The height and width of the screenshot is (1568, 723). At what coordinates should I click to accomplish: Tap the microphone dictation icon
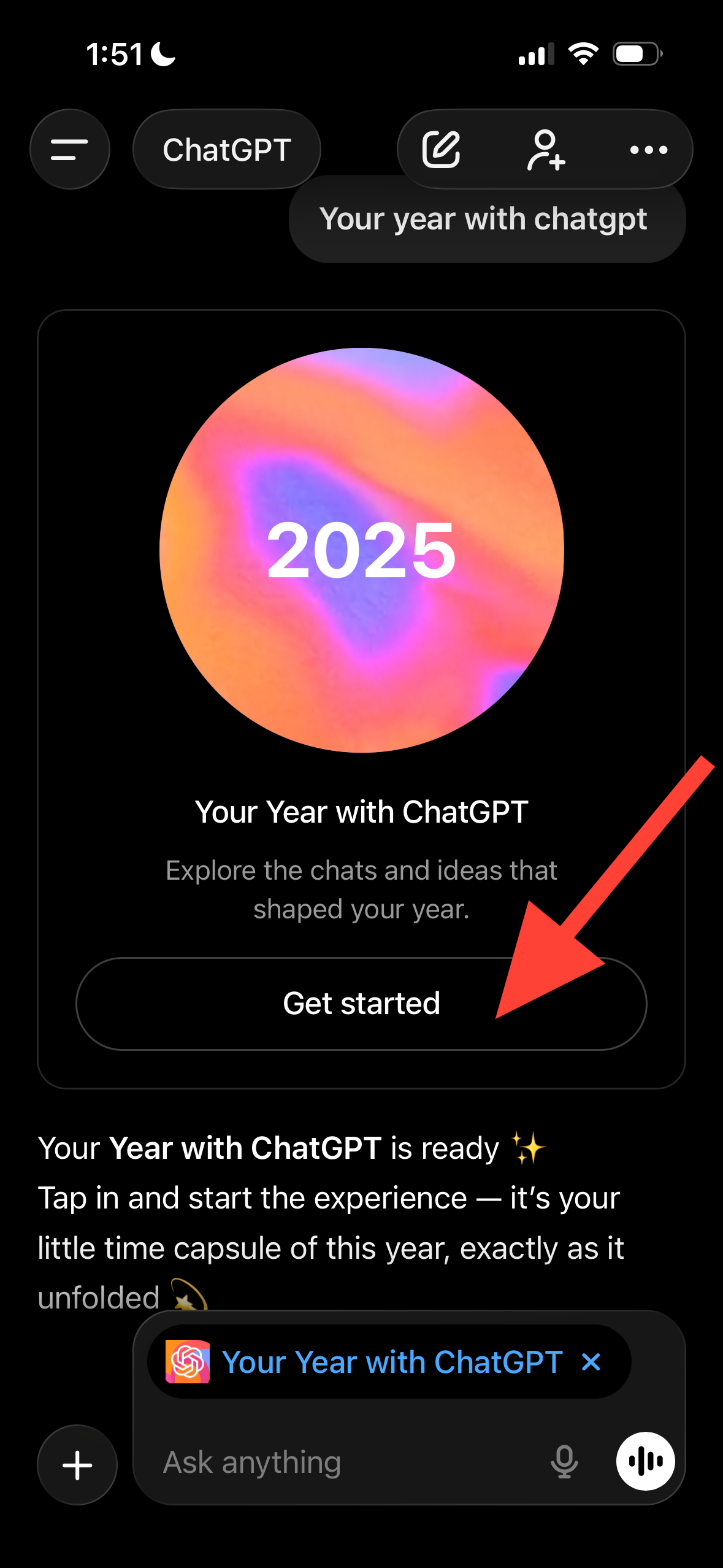[x=564, y=1462]
